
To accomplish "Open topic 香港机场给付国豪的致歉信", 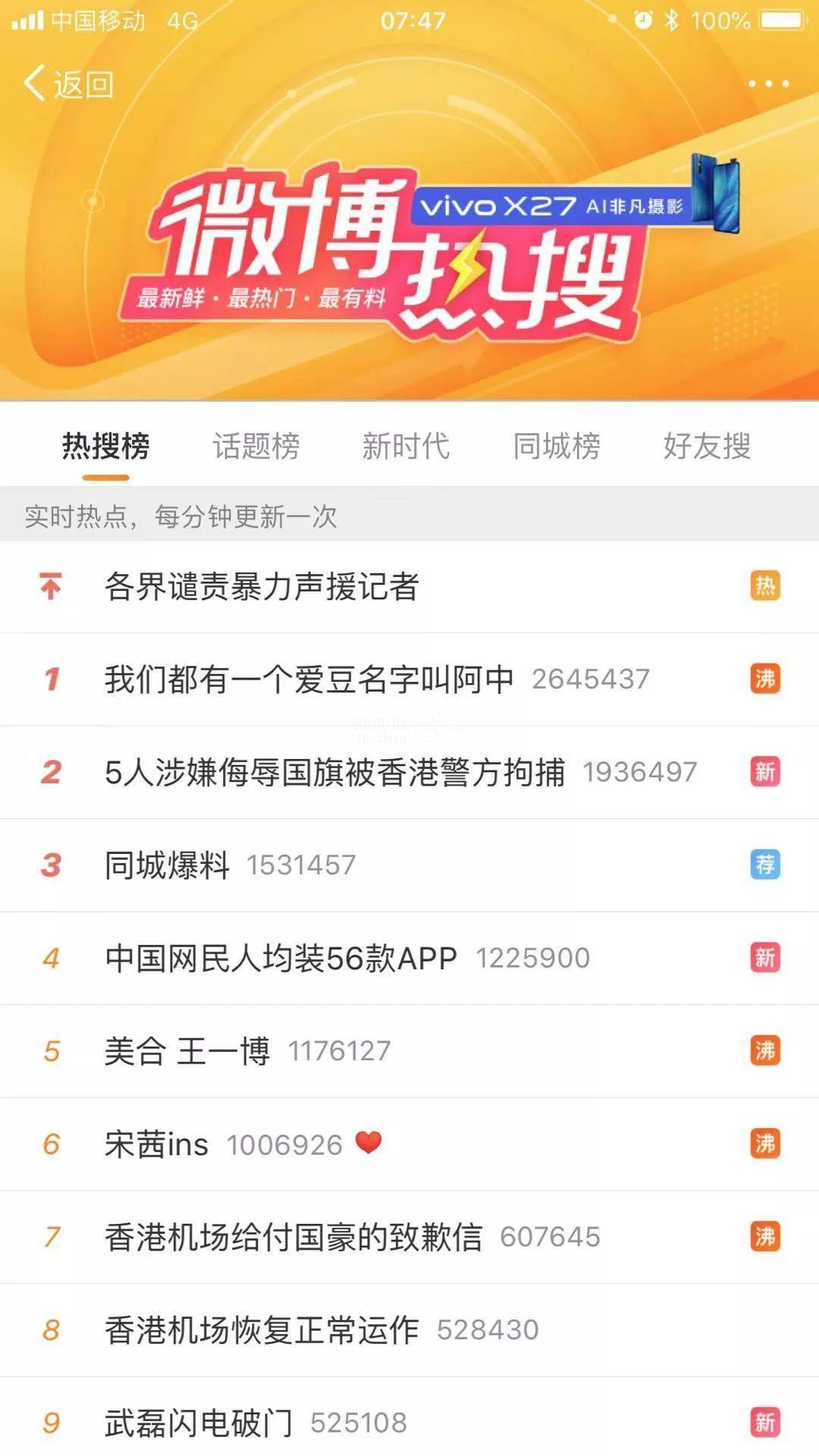I will tap(293, 1237).
